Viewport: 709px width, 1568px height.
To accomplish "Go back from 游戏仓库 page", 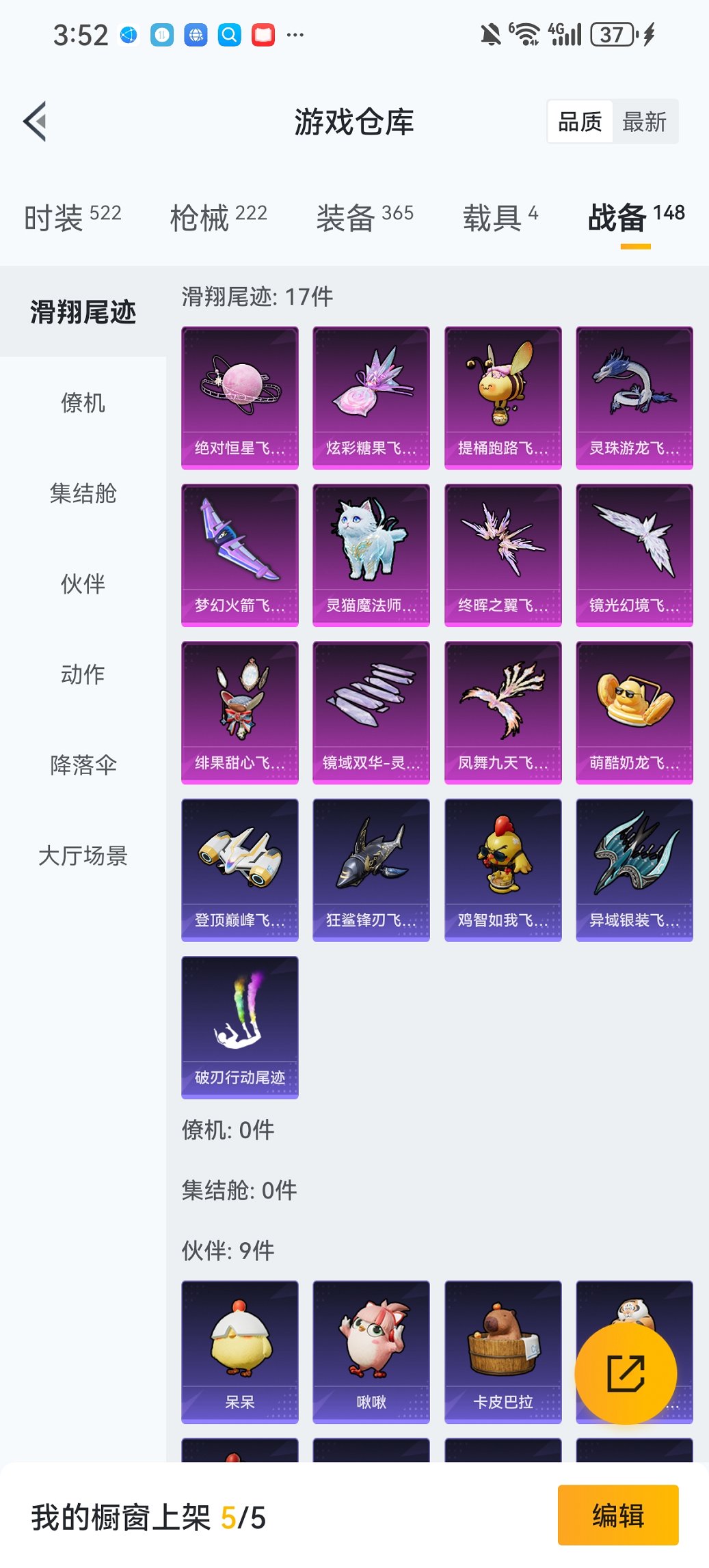I will tap(36, 122).
